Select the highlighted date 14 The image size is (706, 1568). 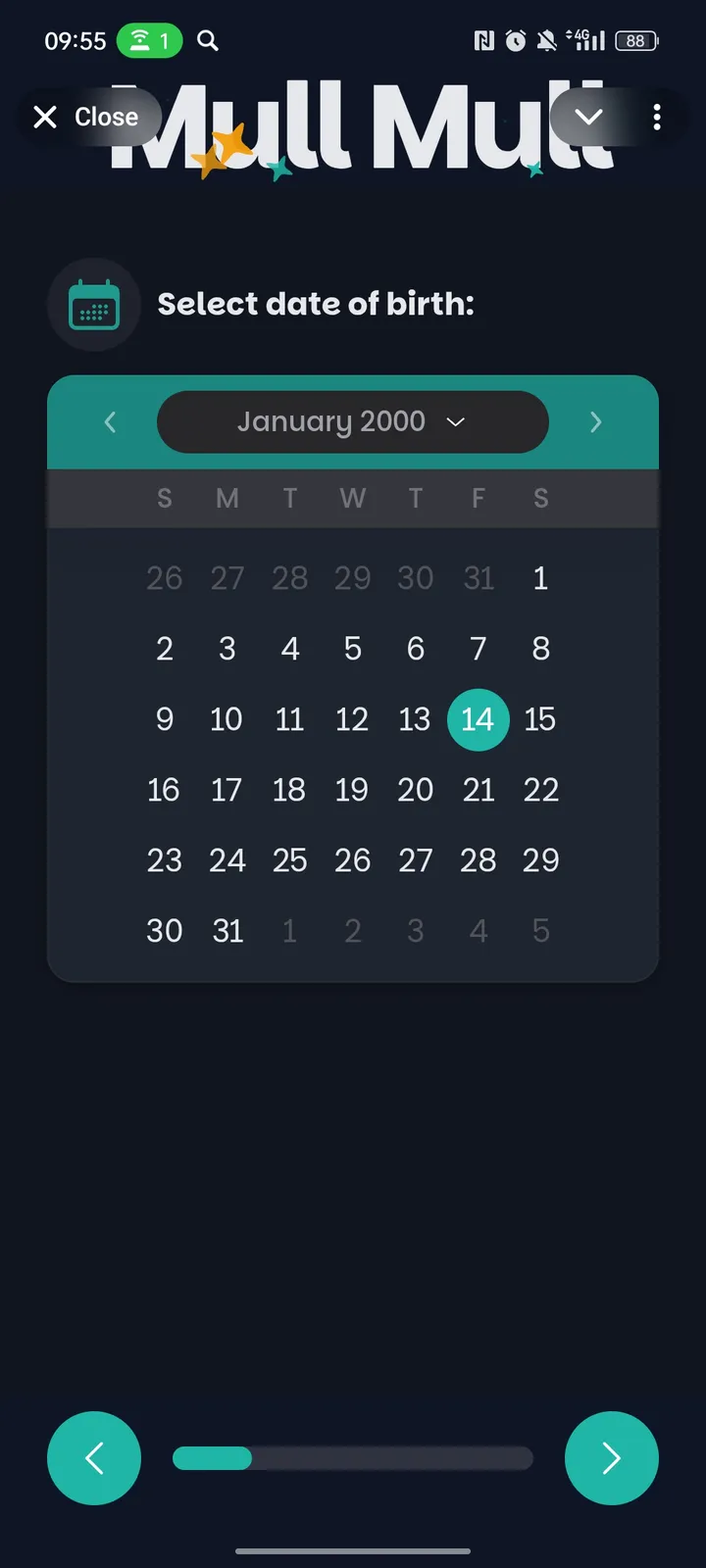click(x=478, y=719)
